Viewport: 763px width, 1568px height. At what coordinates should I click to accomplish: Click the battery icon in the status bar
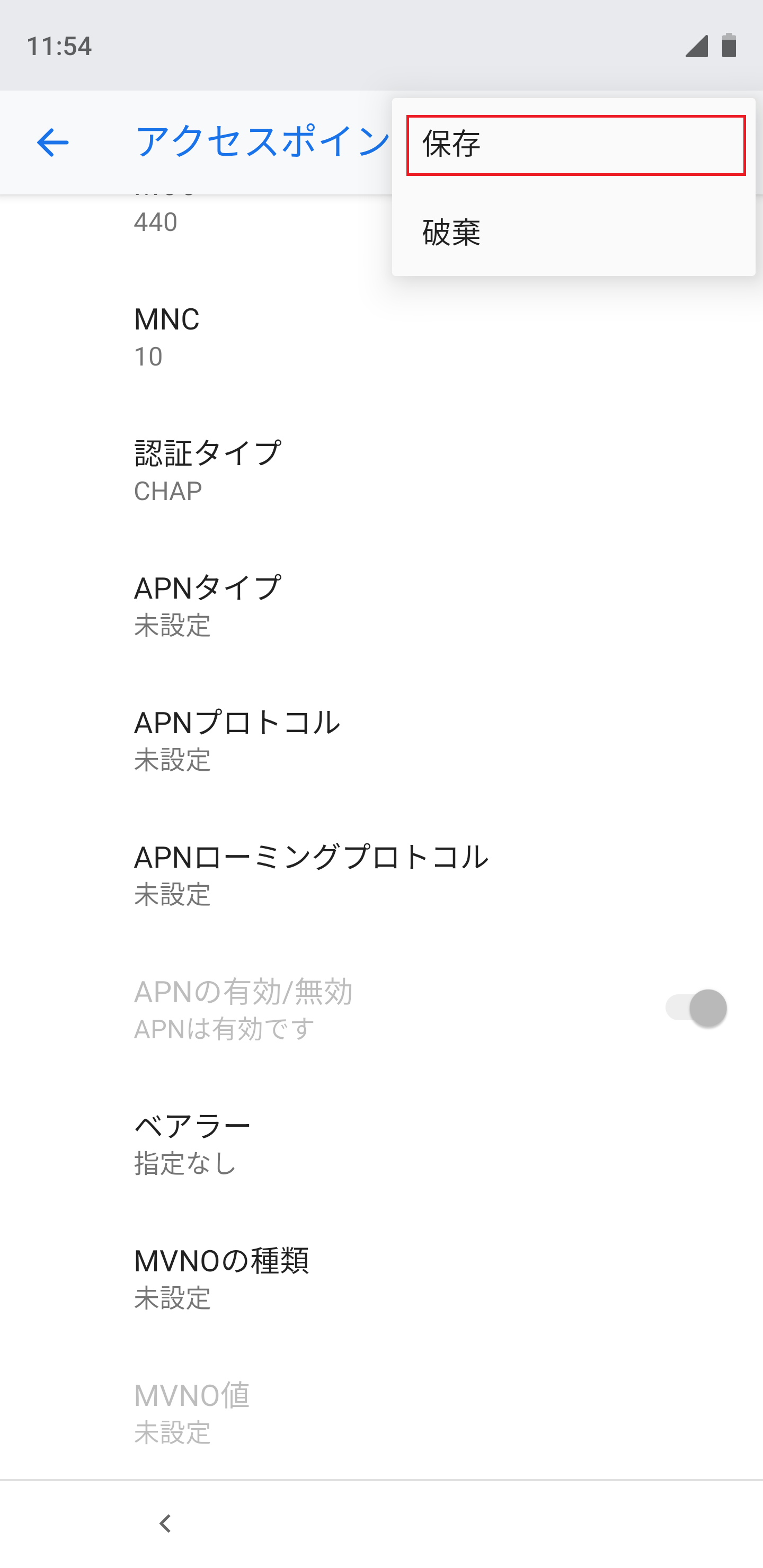730,46
